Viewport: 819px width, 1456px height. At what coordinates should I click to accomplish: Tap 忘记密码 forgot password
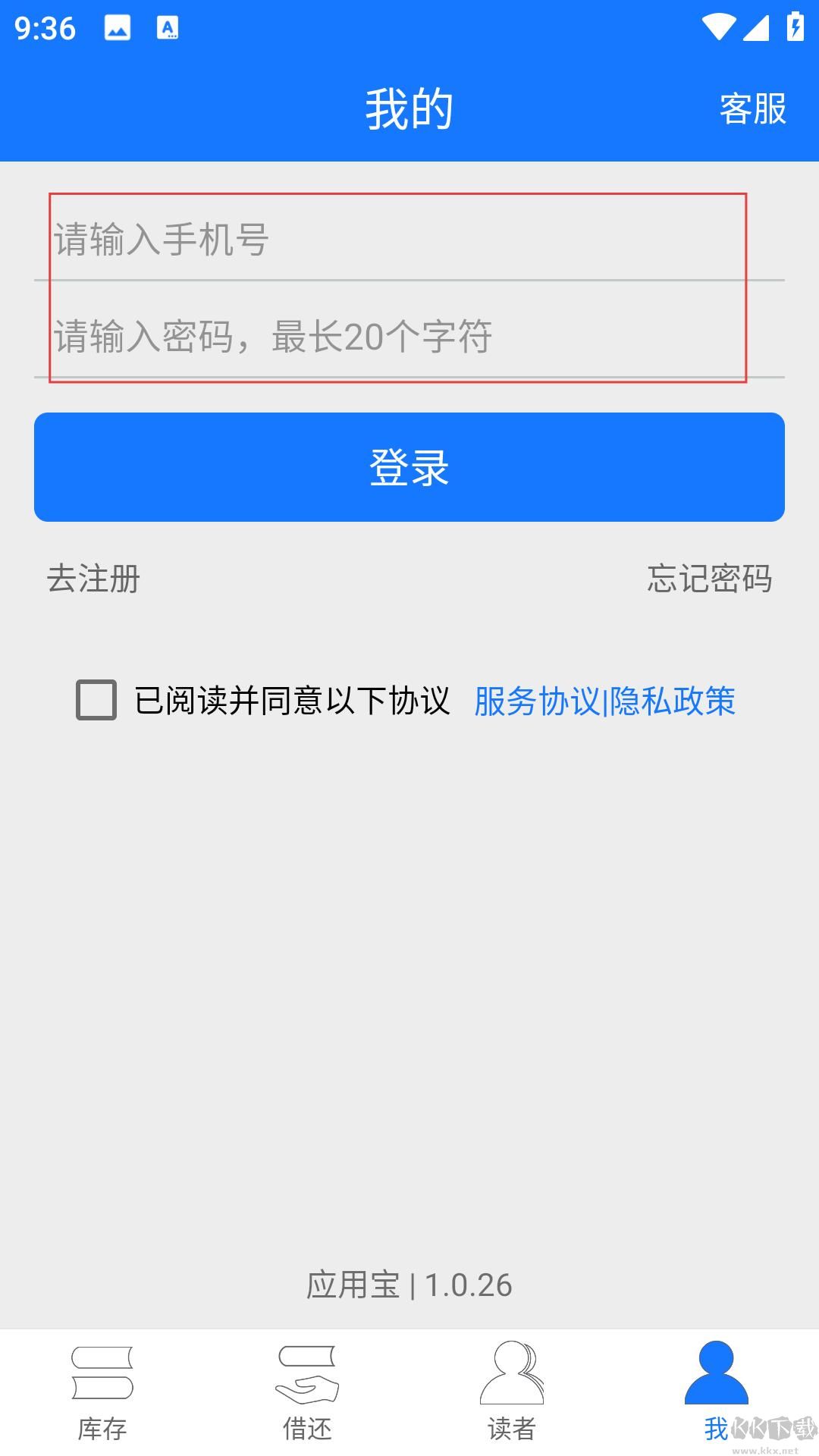pyautogui.click(x=710, y=579)
